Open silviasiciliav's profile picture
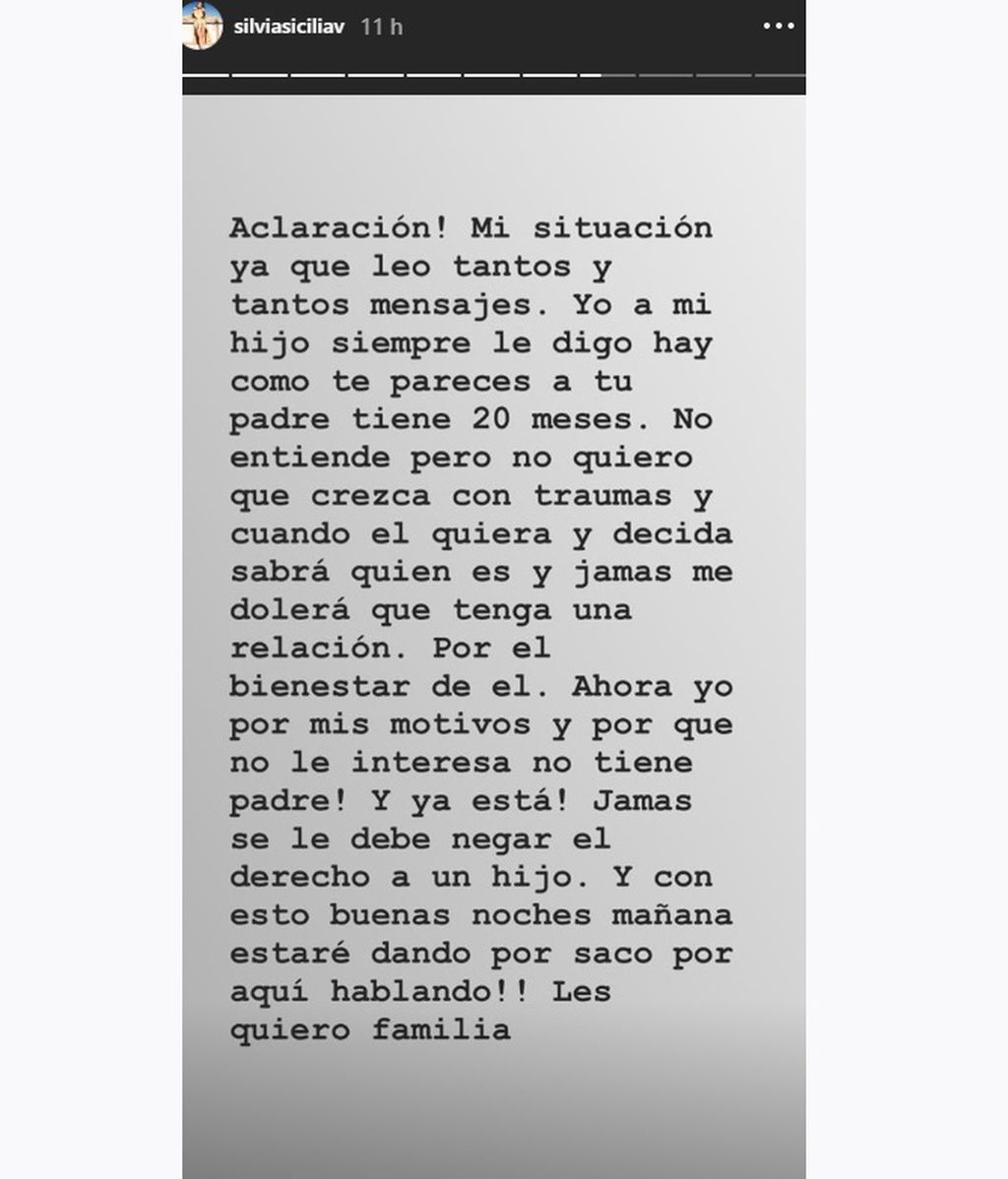The height and width of the screenshot is (1179, 1008). pos(203,27)
